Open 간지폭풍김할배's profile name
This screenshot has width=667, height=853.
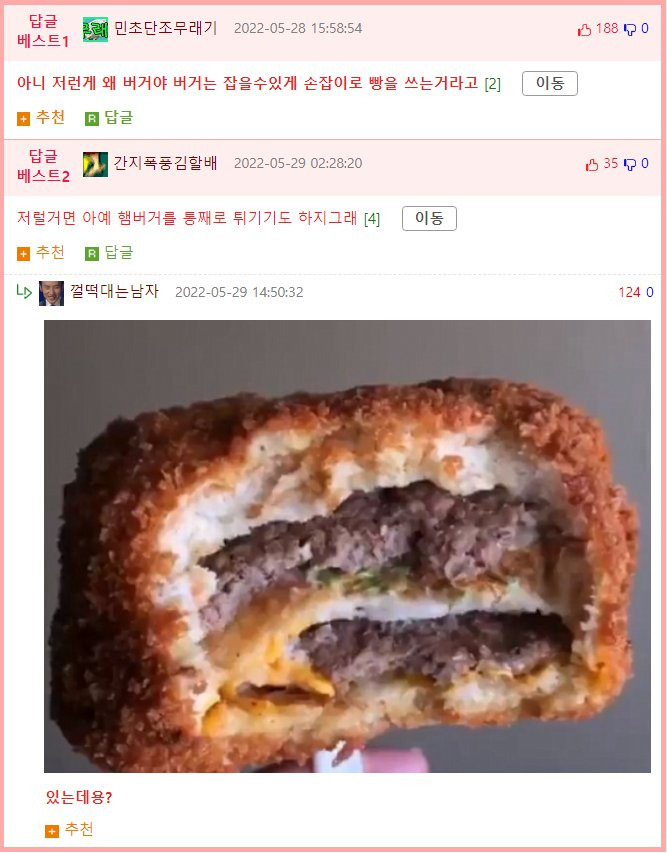(164, 163)
